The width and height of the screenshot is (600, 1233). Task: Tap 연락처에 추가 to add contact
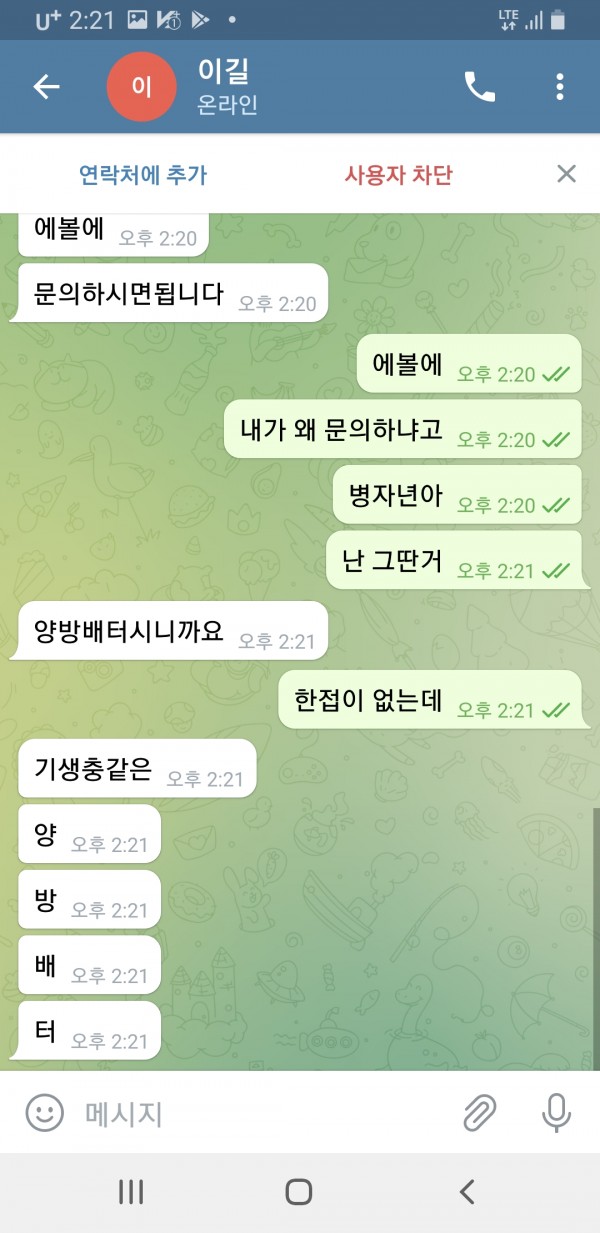coord(143,175)
